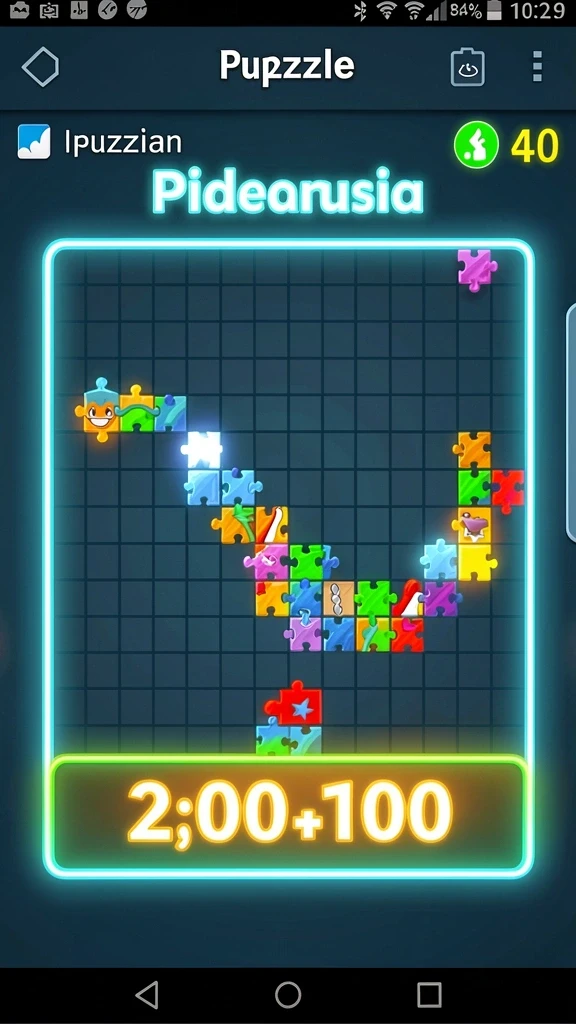Select the red star puzzle piece

(295, 705)
